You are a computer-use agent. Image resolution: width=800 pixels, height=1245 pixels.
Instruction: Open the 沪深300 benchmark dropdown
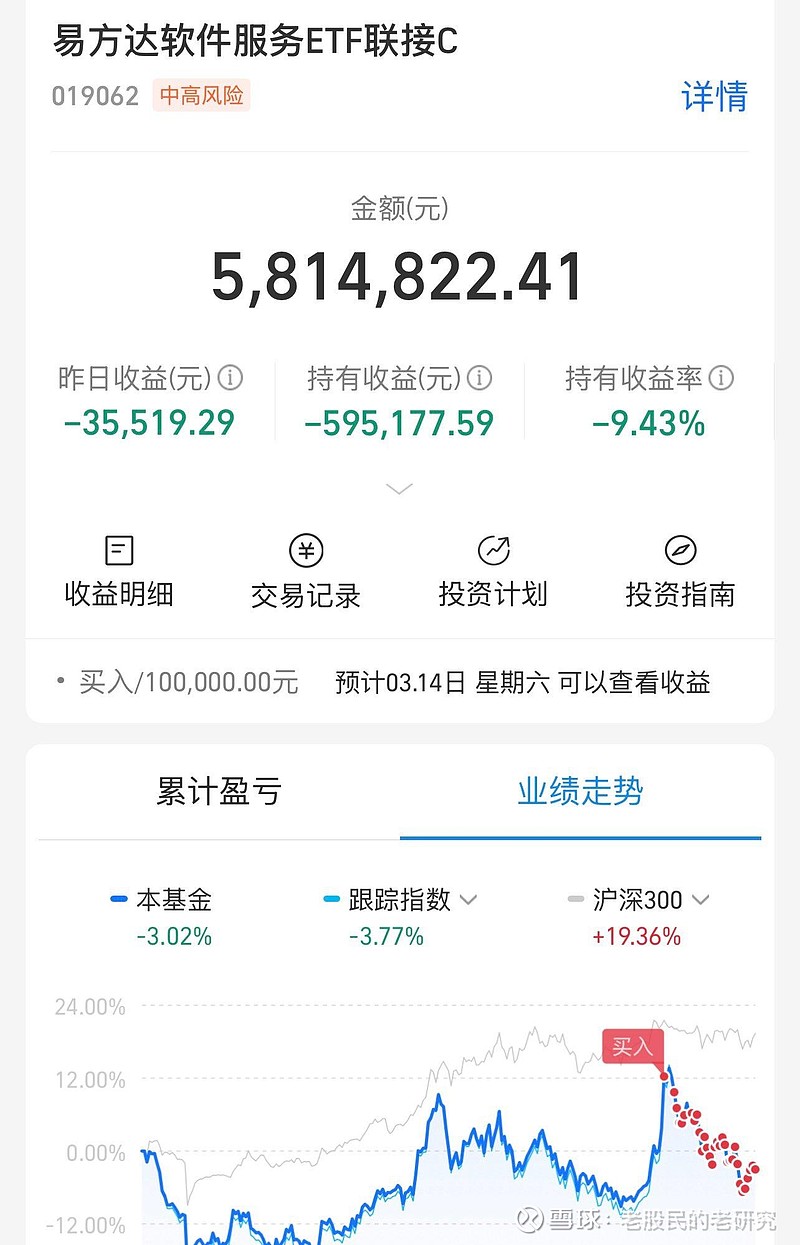pyautogui.click(x=701, y=900)
